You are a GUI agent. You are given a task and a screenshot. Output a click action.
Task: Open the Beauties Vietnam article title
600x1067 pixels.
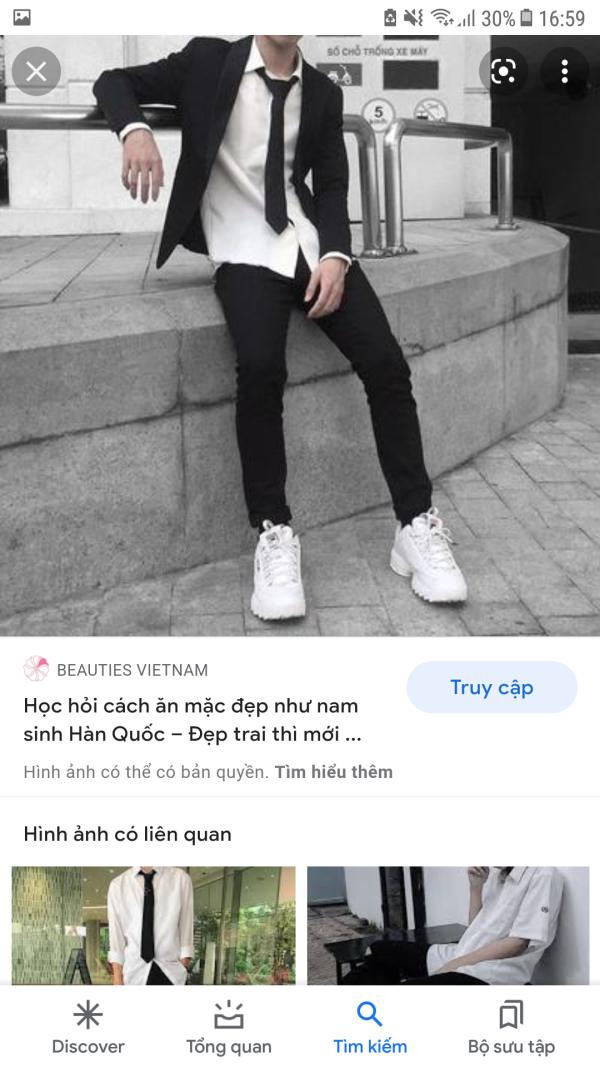tap(193, 720)
